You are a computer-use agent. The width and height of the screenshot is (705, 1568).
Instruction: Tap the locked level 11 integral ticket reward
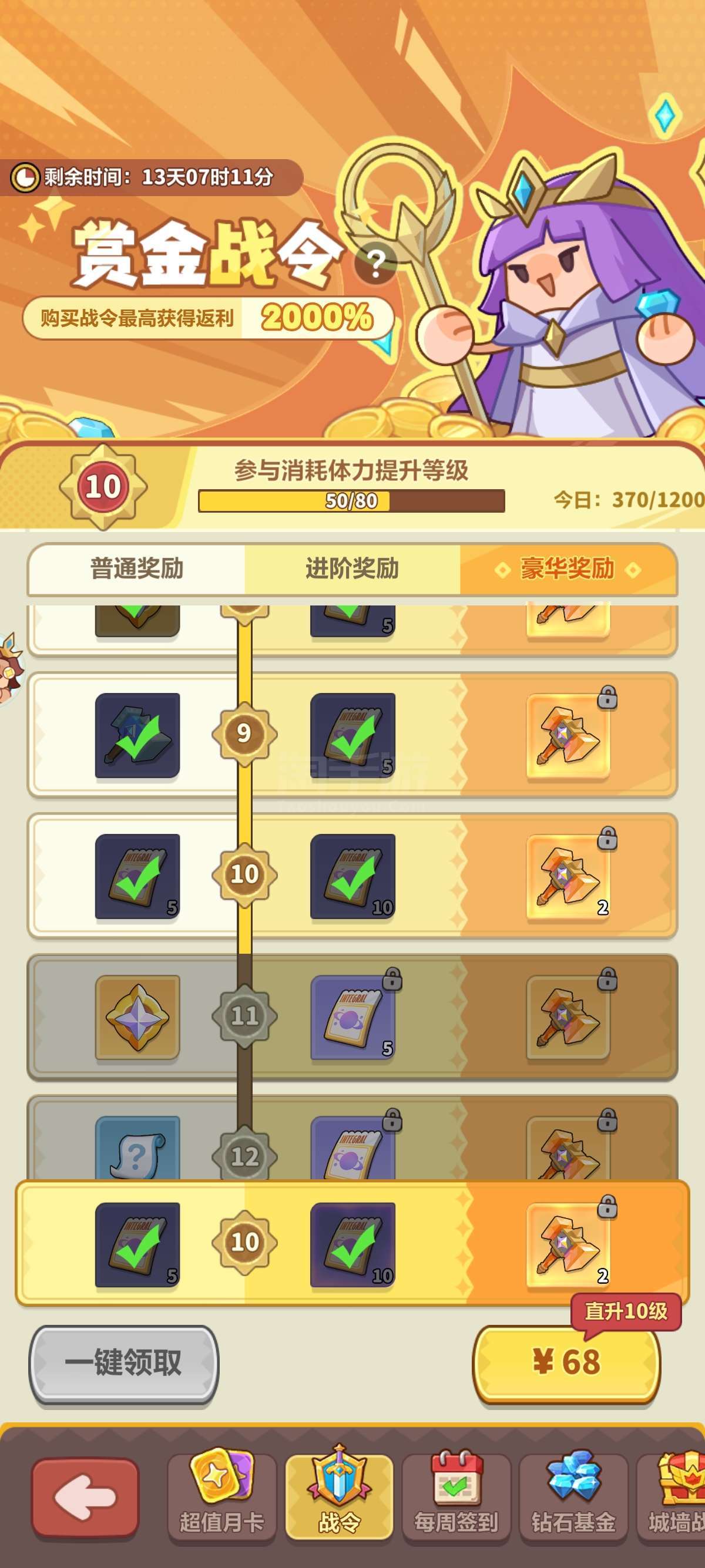[353, 1018]
